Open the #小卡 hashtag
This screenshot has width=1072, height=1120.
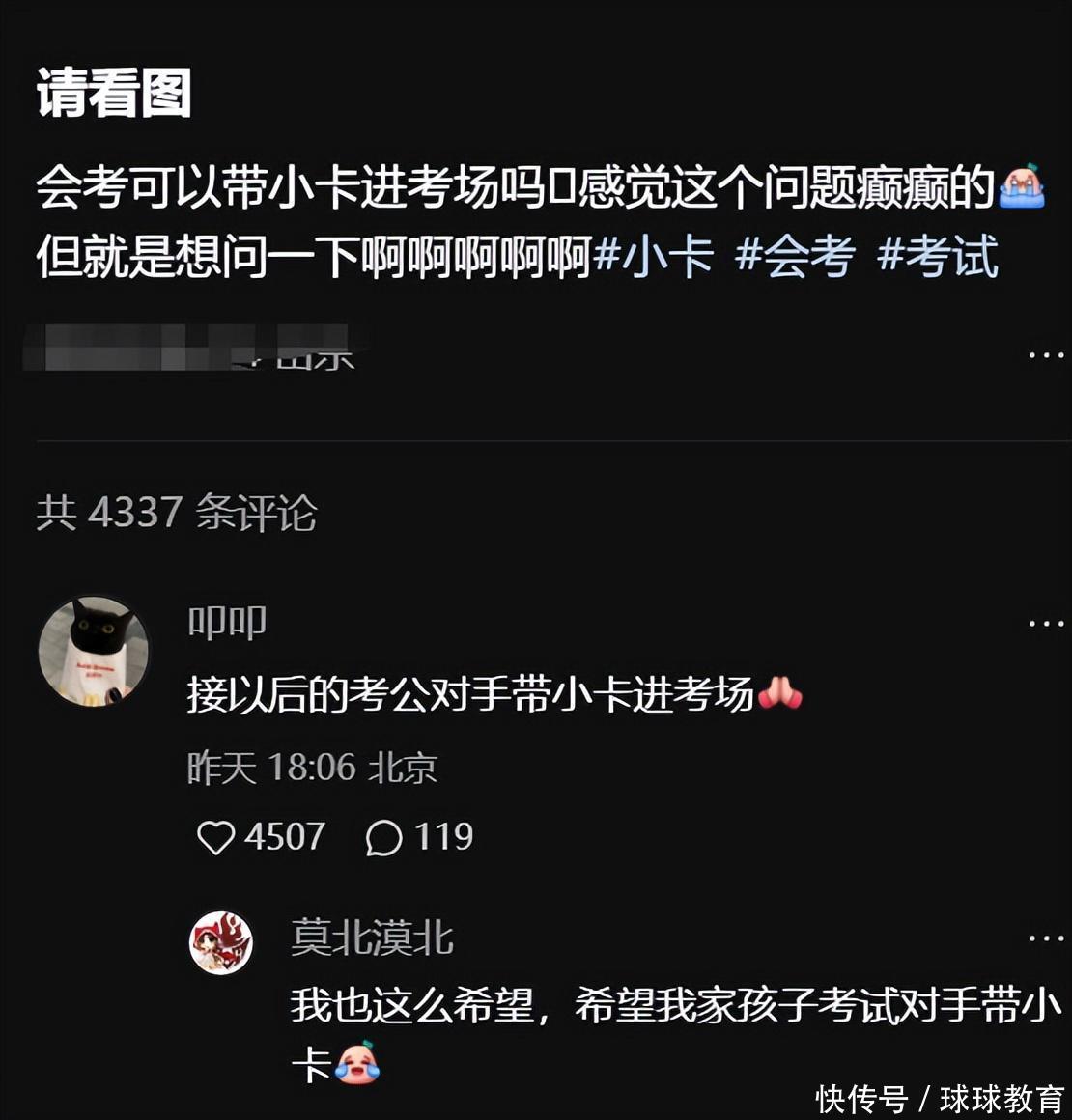coord(654,258)
